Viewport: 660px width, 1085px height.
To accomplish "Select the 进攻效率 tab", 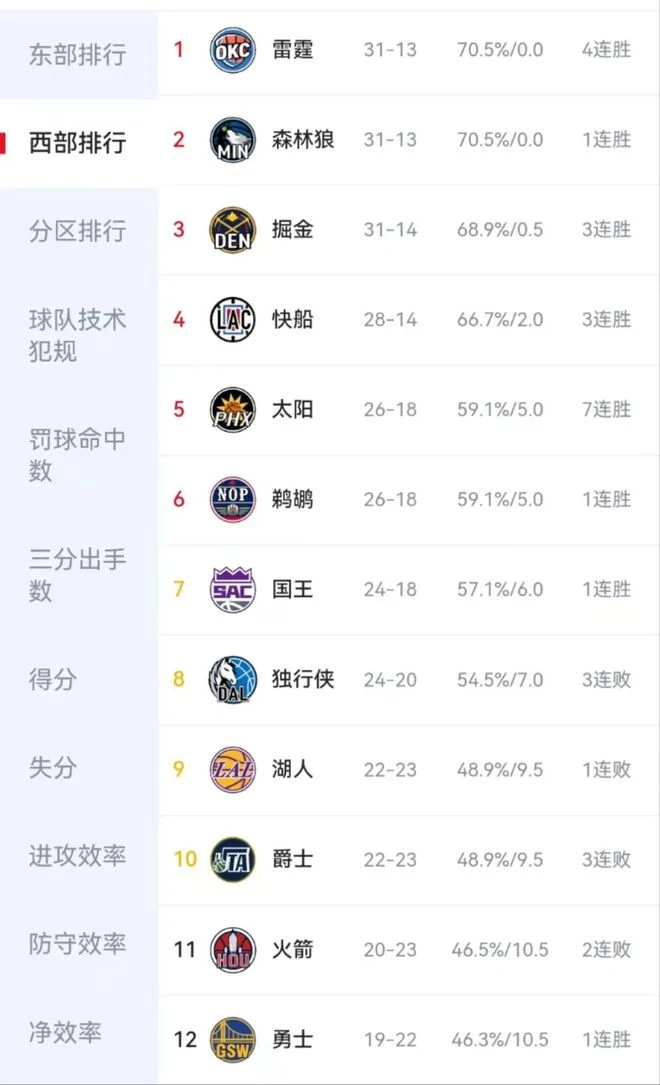I will click(78, 856).
